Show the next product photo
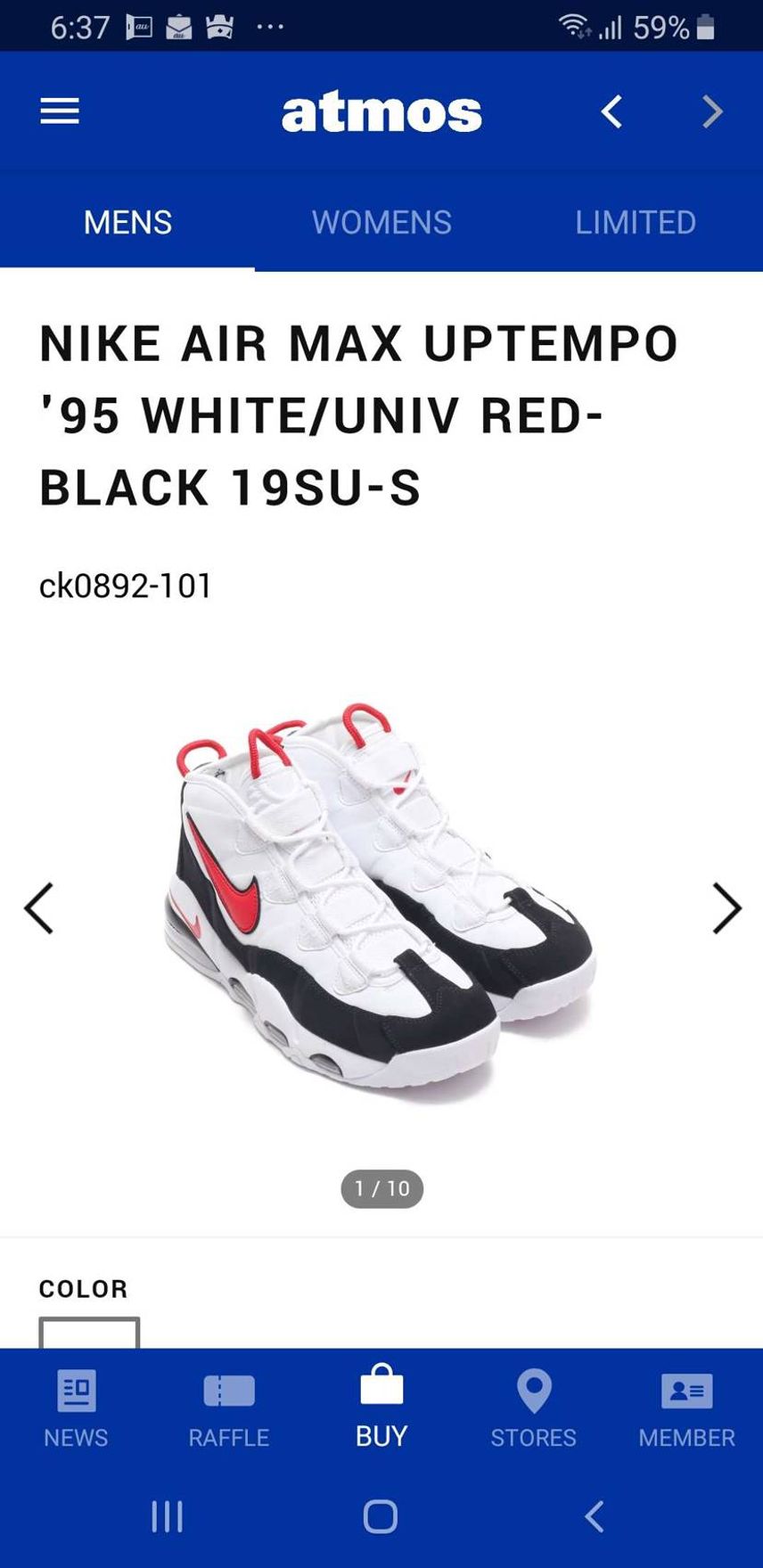The image size is (763, 1568). pyautogui.click(x=726, y=908)
